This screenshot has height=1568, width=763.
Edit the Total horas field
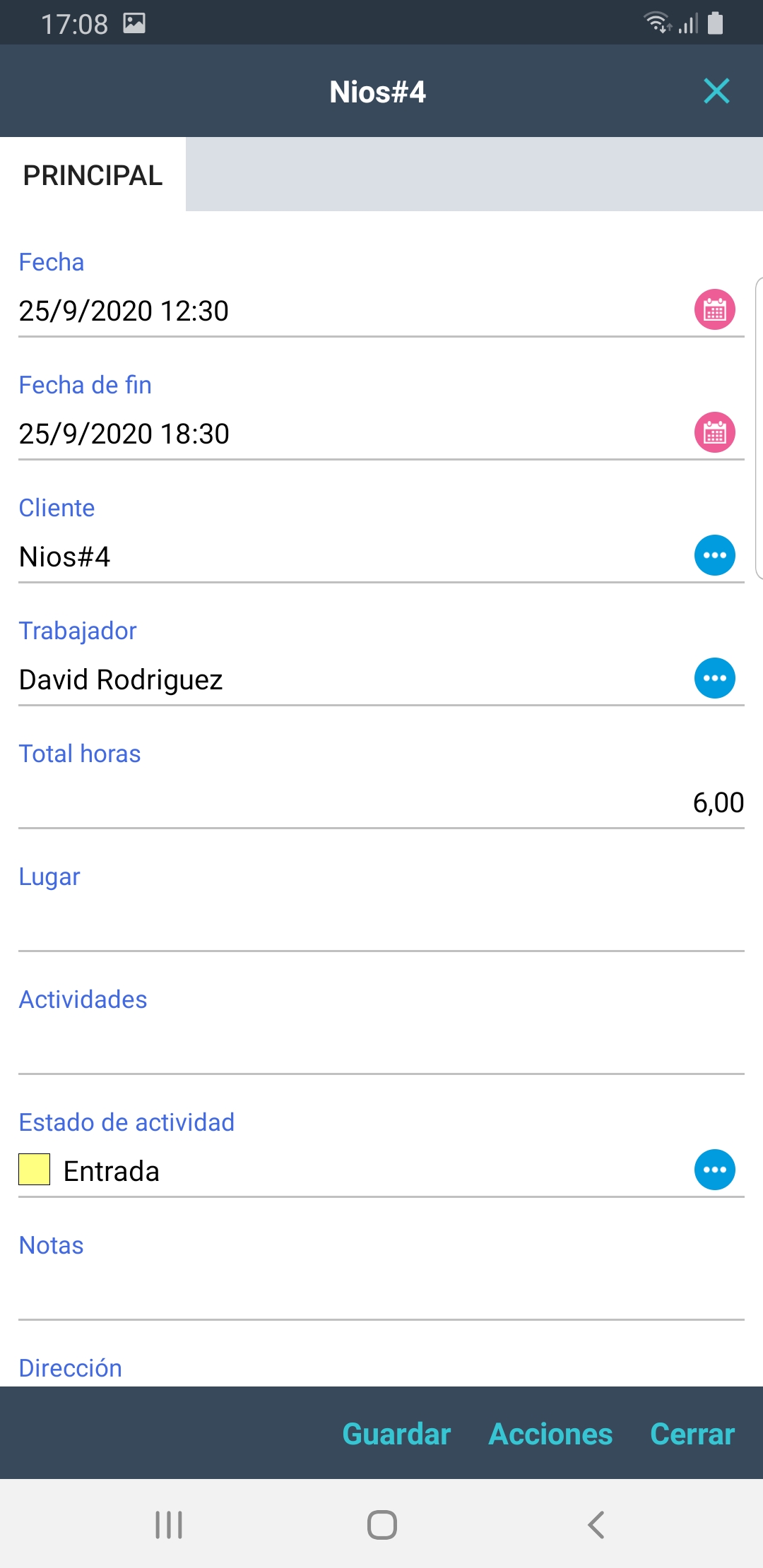(x=381, y=802)
